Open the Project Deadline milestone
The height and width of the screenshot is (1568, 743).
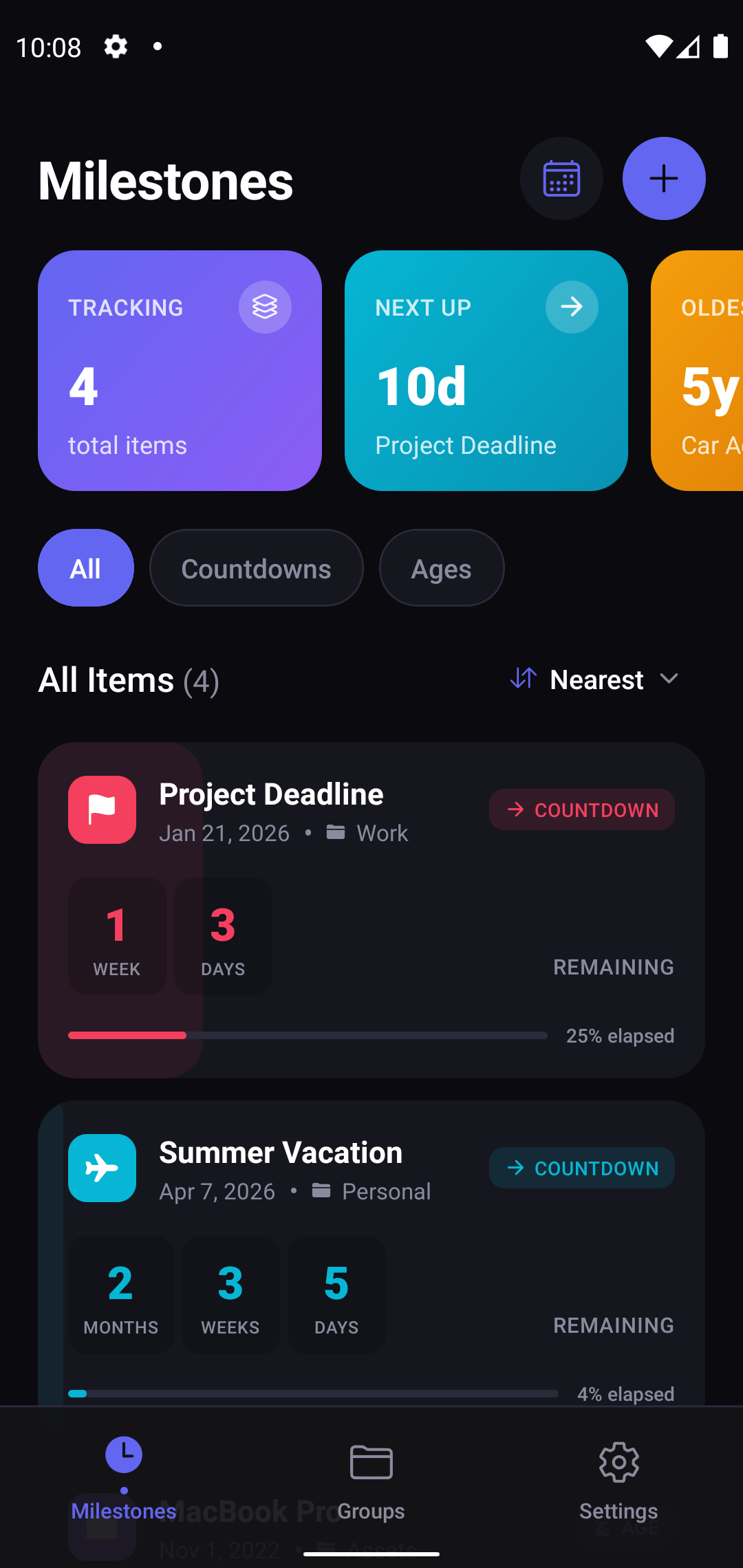pos(371,909)
